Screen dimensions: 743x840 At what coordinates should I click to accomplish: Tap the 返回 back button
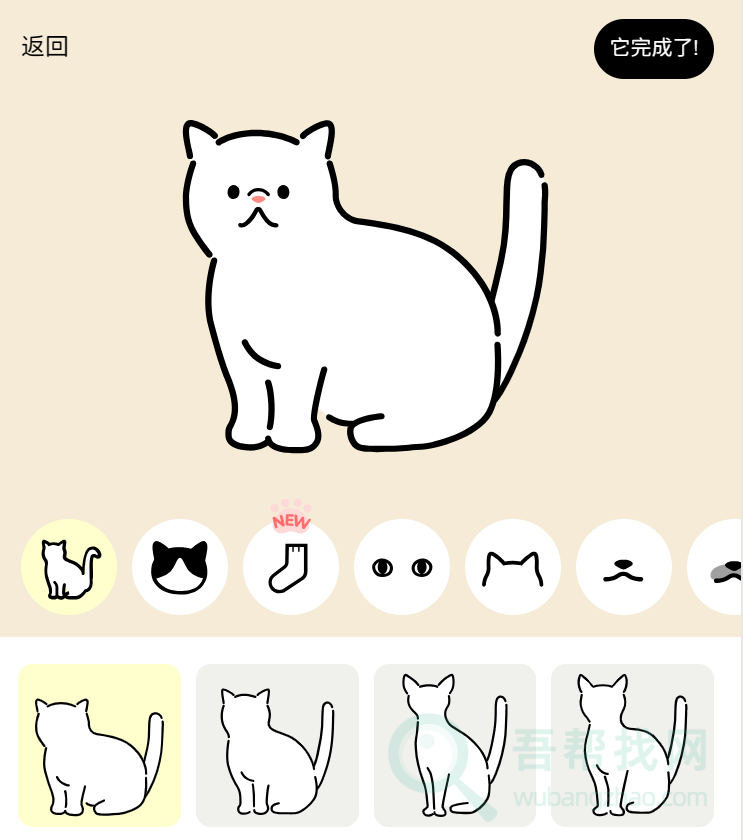pos(45,47)
